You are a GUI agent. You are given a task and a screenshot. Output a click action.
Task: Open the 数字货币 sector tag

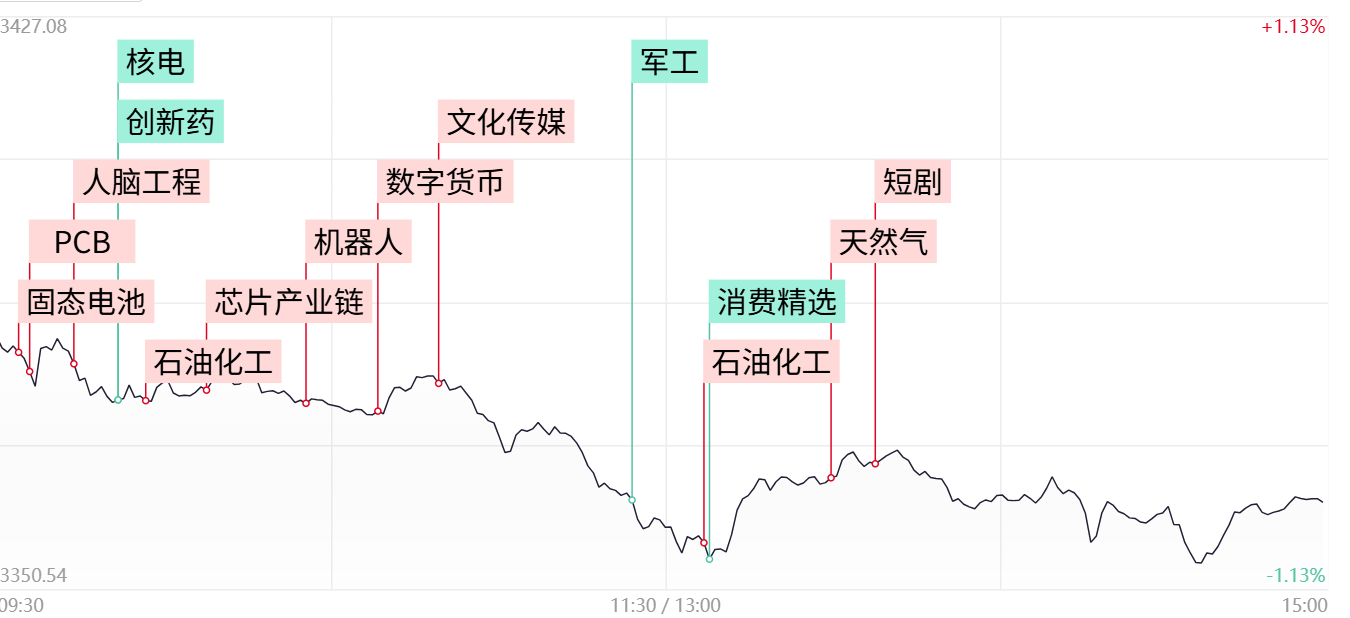coord(445,182)
